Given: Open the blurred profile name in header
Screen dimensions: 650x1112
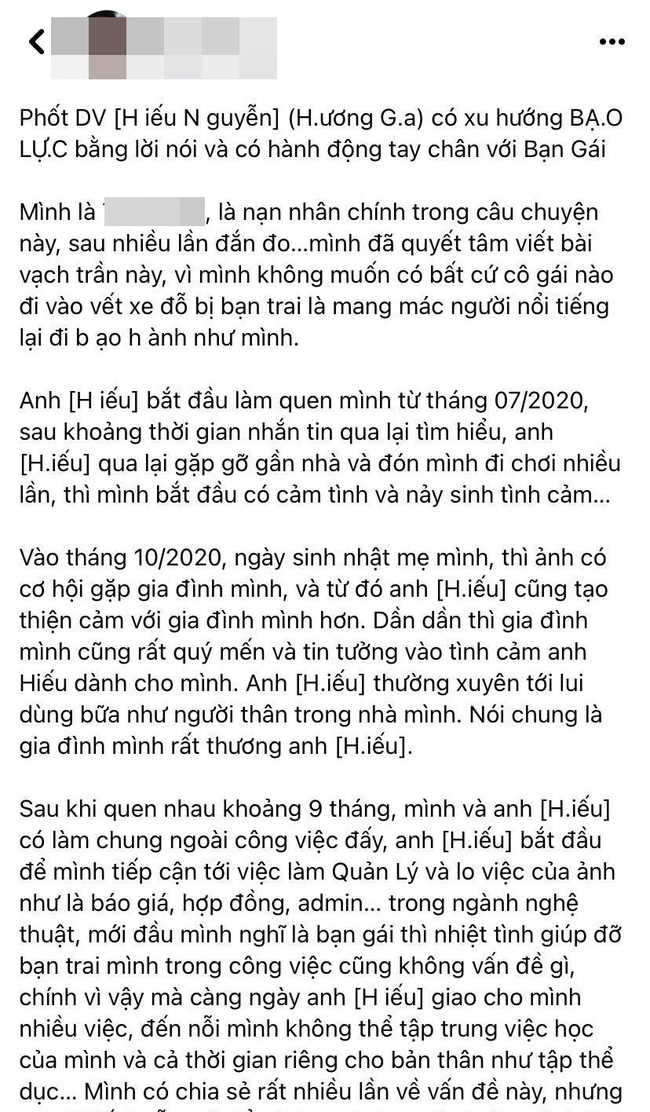Looking at the screenshot, I should 164,47.
